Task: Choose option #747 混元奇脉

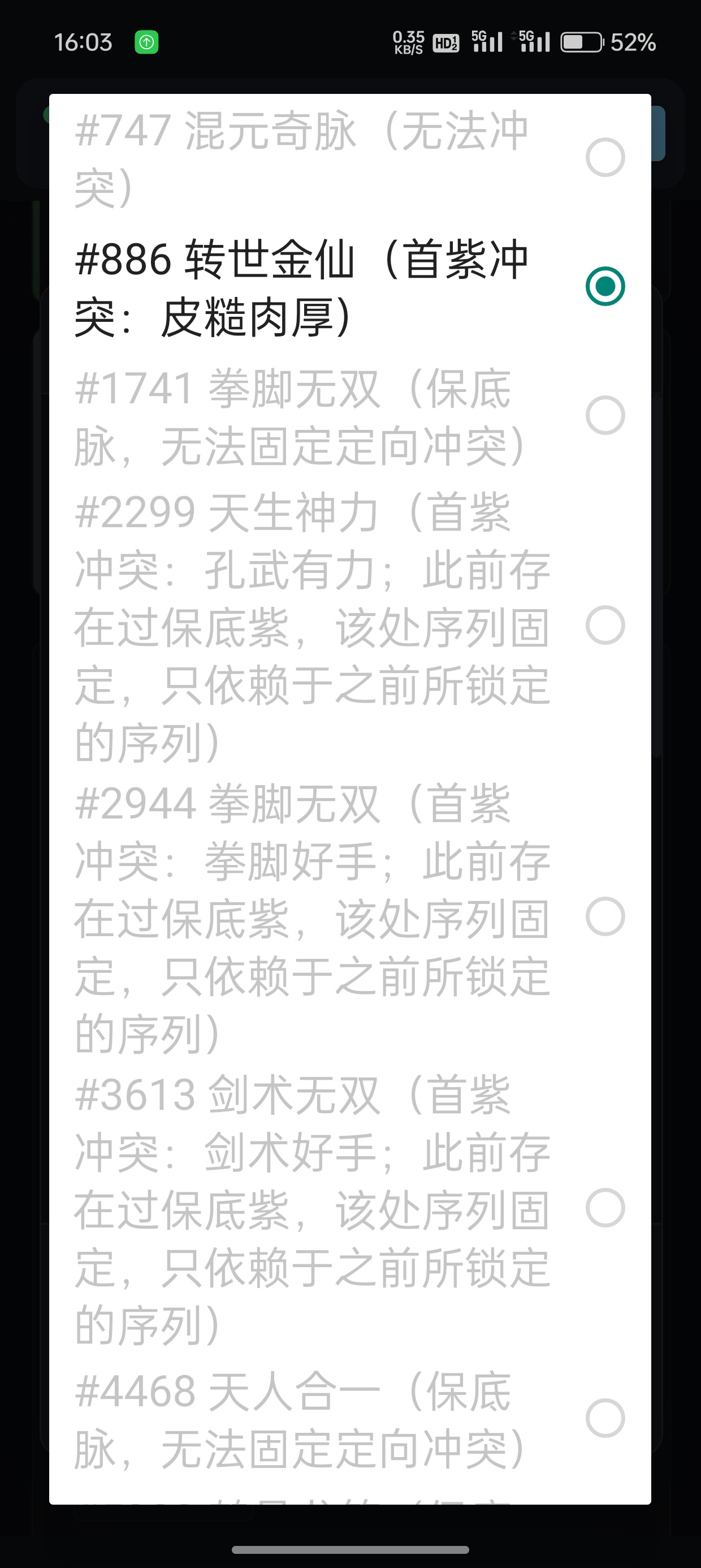Action: (350, 158)
